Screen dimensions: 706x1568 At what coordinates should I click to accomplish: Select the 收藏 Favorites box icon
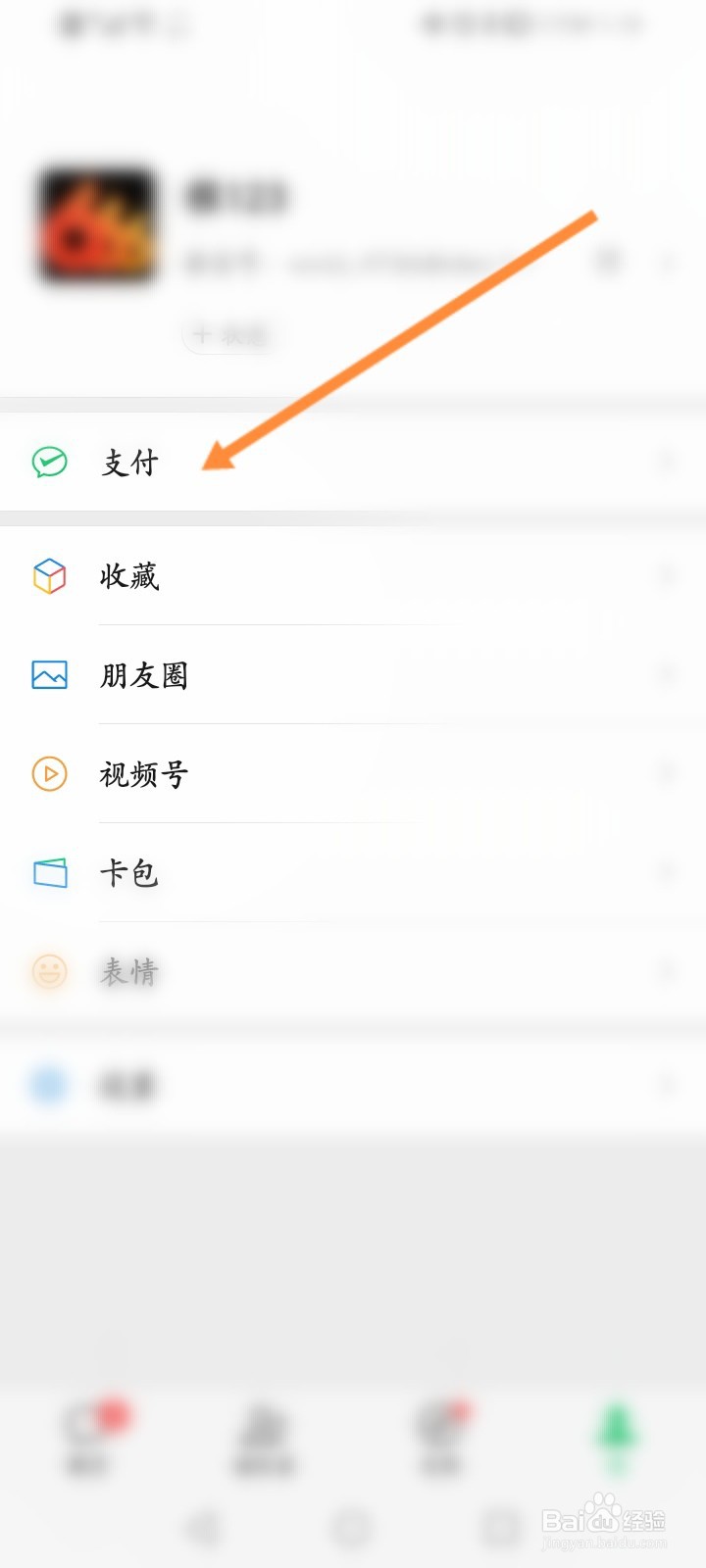click(49, 576)
